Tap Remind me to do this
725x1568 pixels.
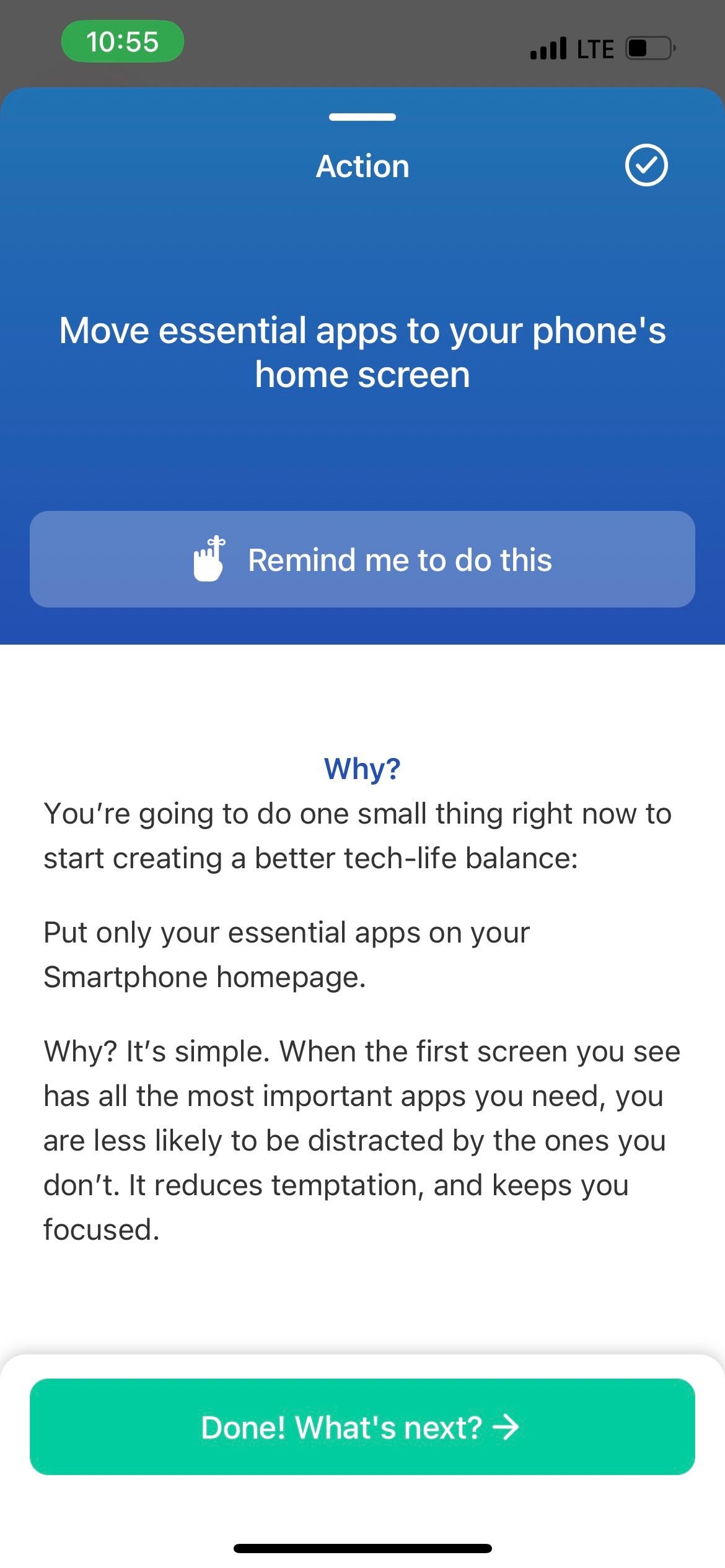[x=362, y=559]
